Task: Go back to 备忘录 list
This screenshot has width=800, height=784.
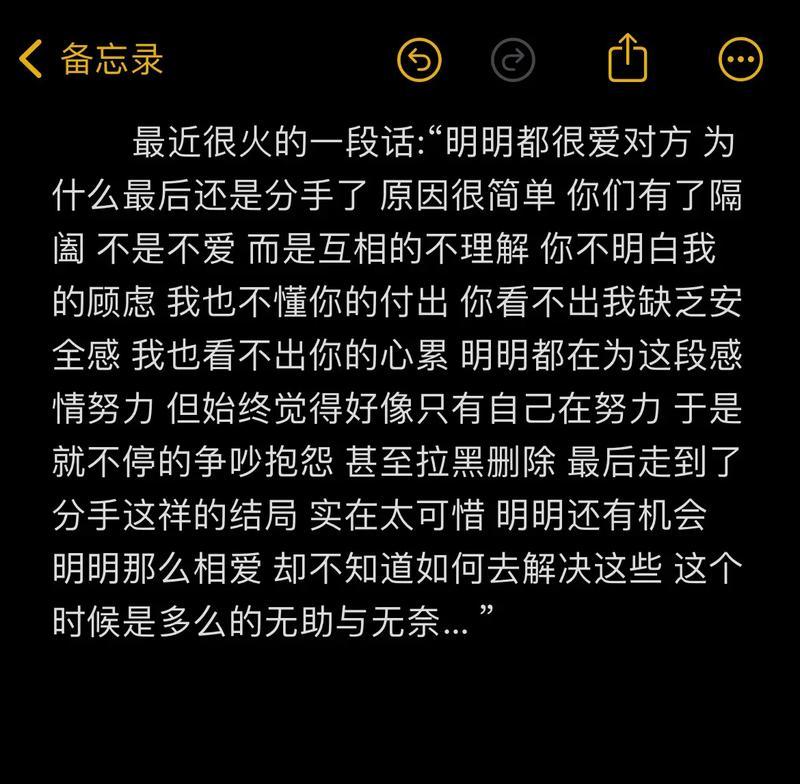Action: pos(90,60)
